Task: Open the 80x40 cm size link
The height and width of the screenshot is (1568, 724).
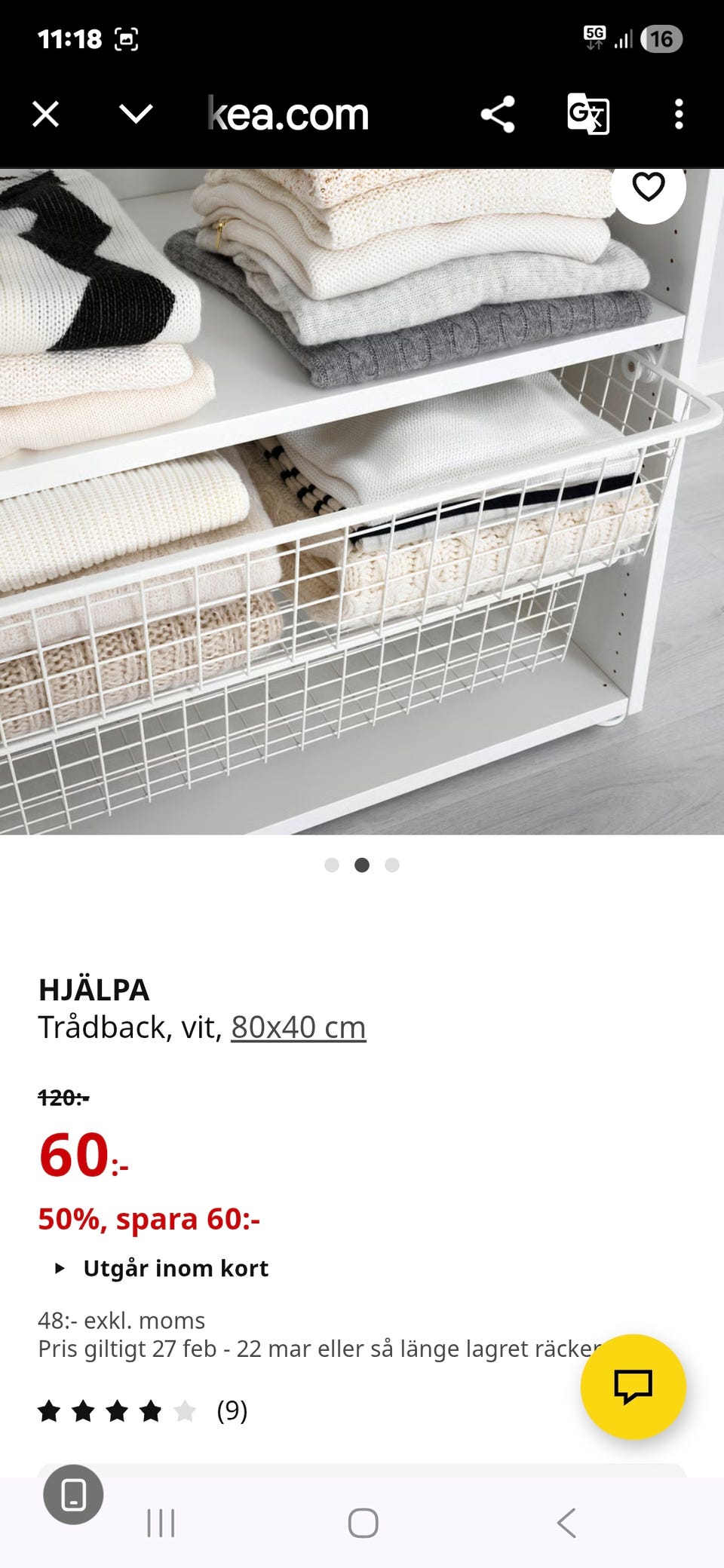Action: [298, 1027]
